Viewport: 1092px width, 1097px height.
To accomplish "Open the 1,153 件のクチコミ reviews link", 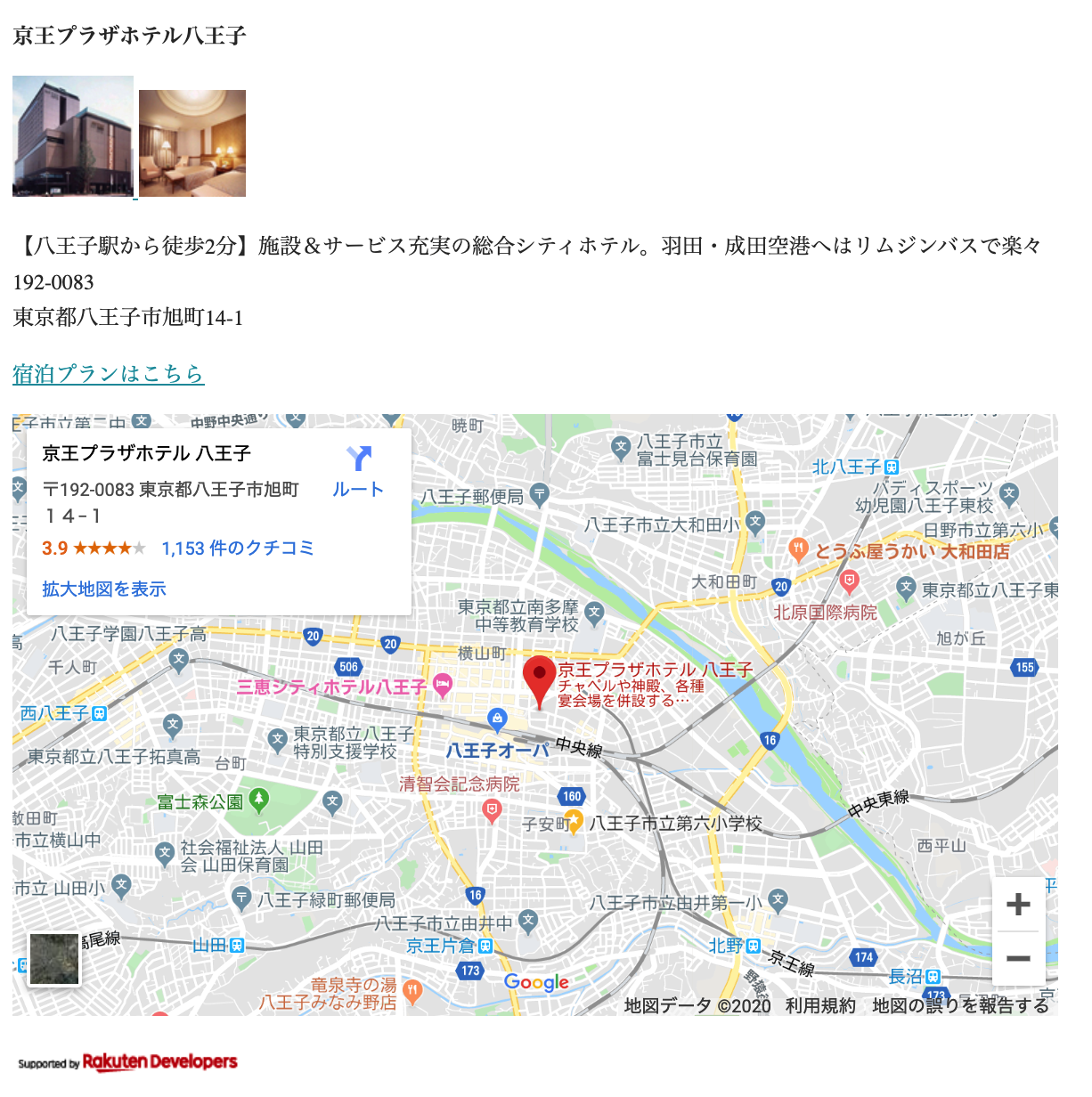I will click(x=238, y=548).
